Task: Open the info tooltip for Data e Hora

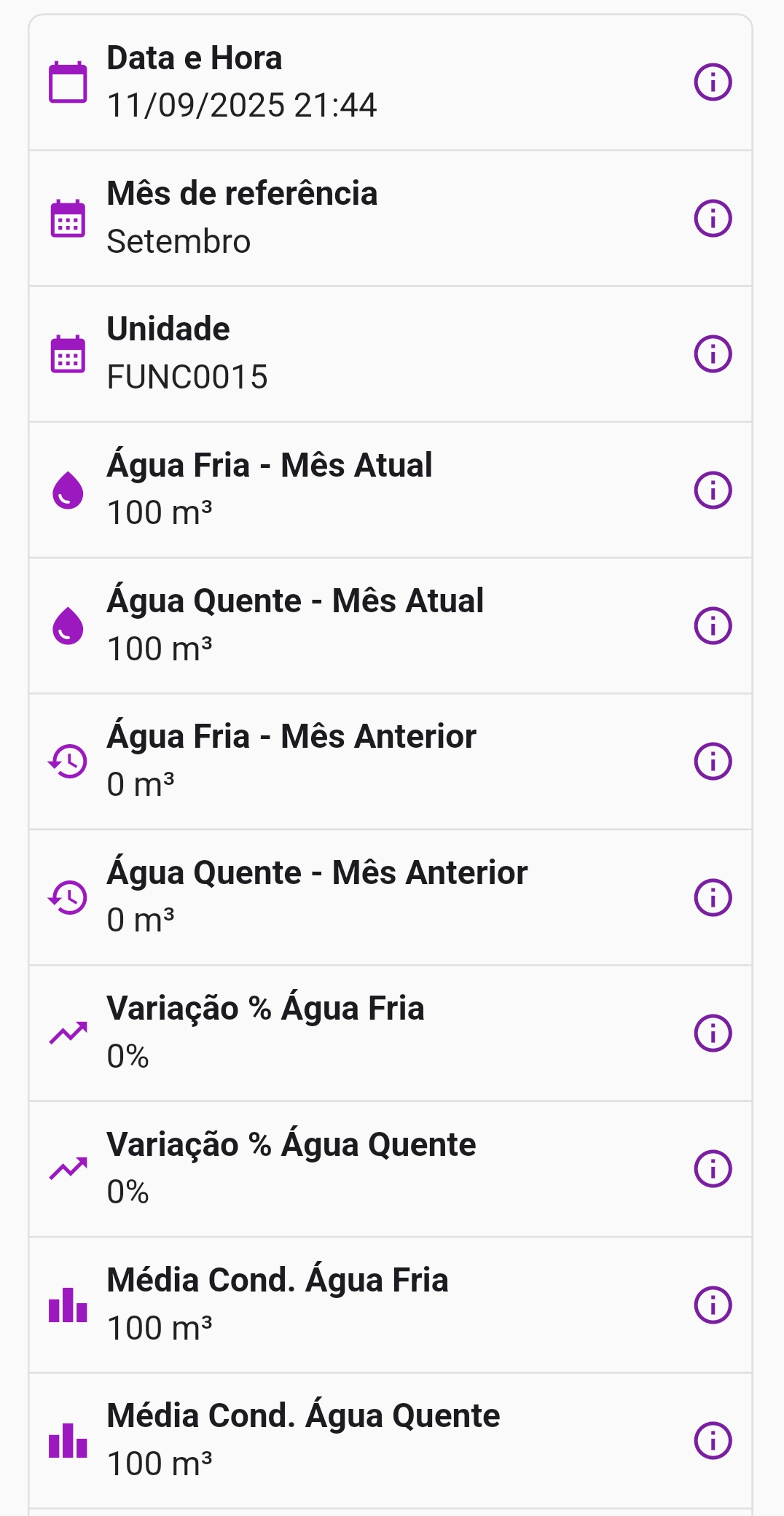Action: 713,82
